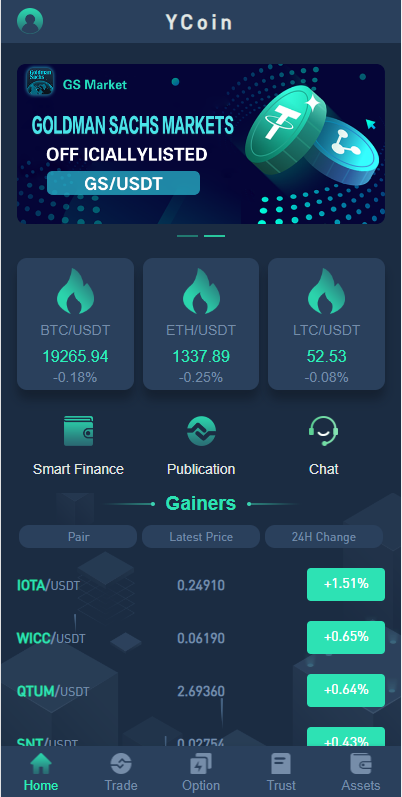The height and width of the screenshot is (797, 402).
Task: Switch to the Assets tab
Action: point(361,772)
